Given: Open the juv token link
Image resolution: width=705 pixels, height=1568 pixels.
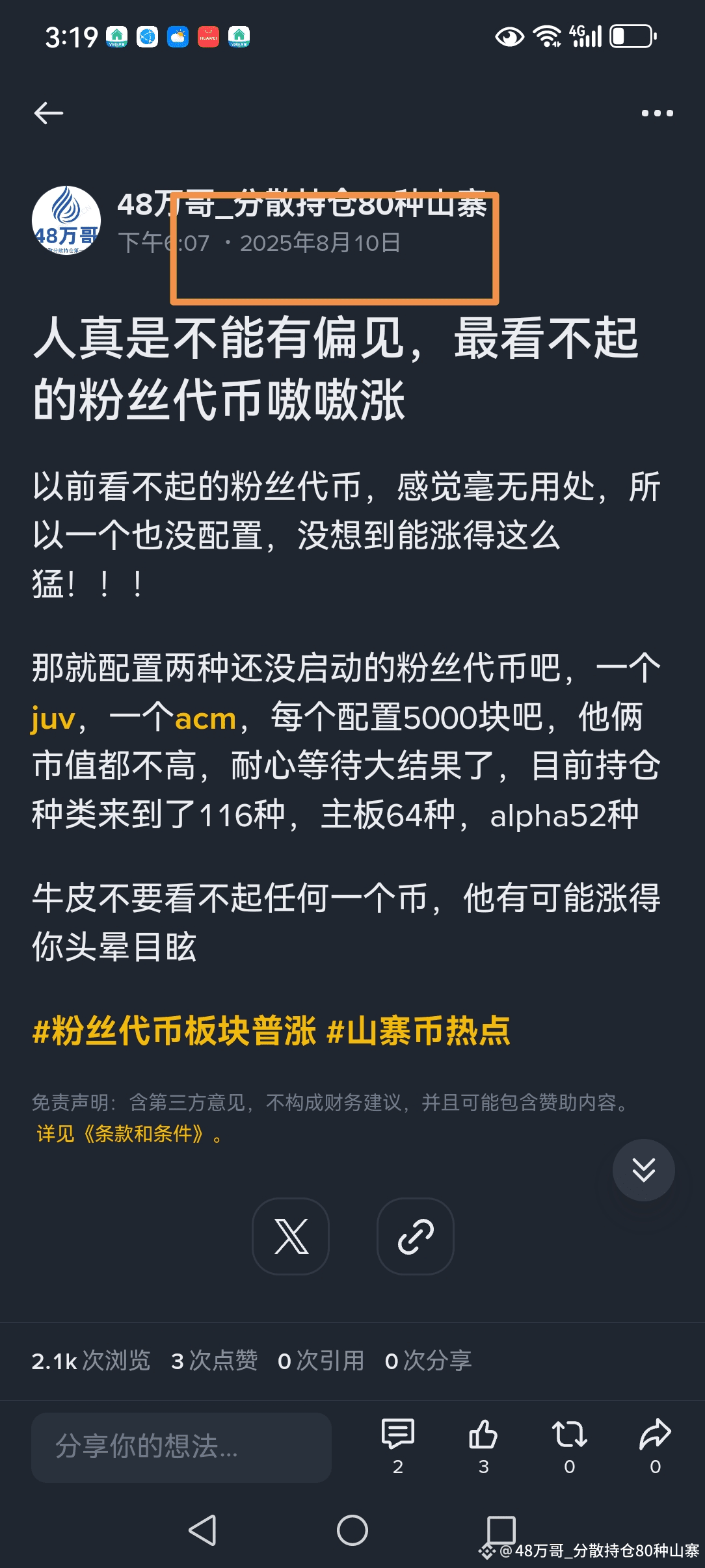Looking at the screenshot, I should pos(53,719).
